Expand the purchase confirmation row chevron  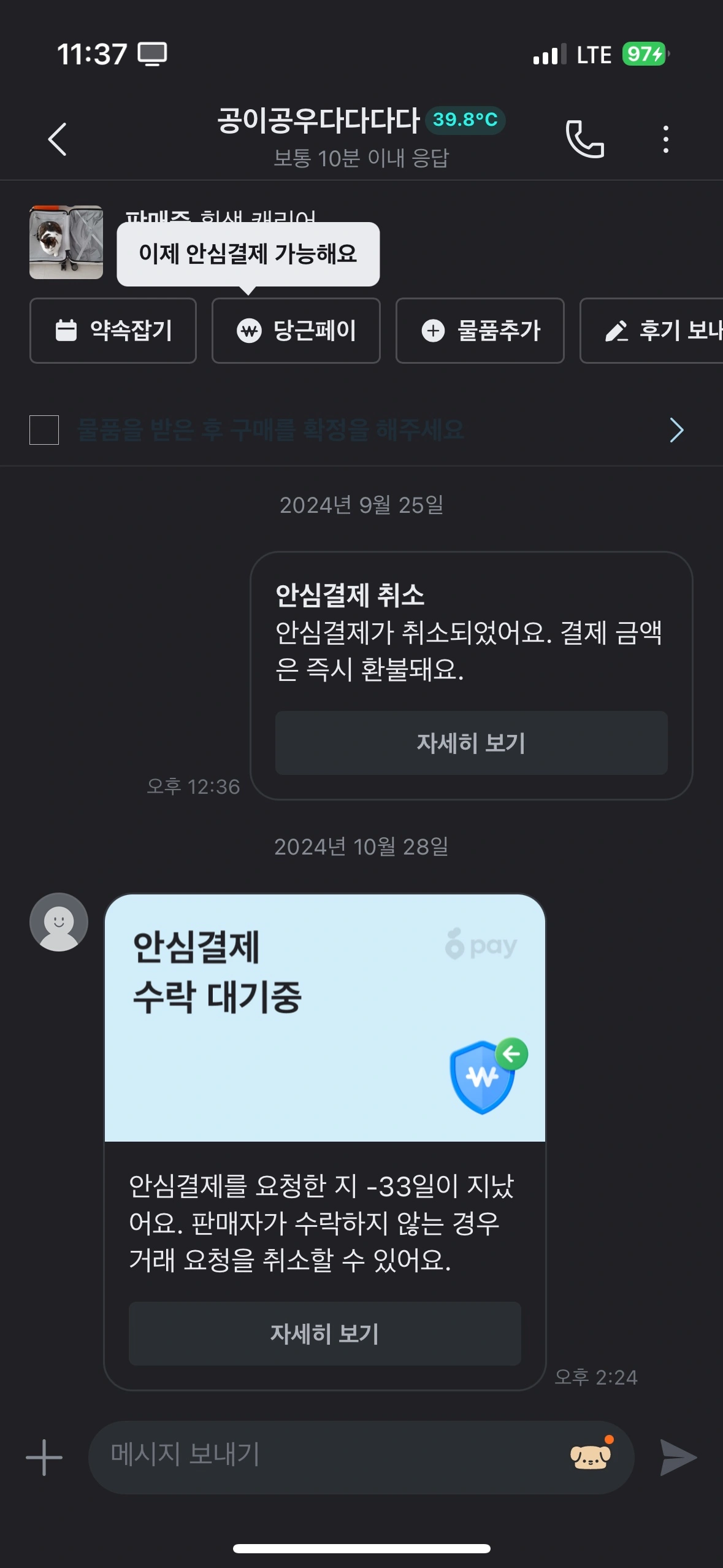pyautogui.click(x=676, y=429)
